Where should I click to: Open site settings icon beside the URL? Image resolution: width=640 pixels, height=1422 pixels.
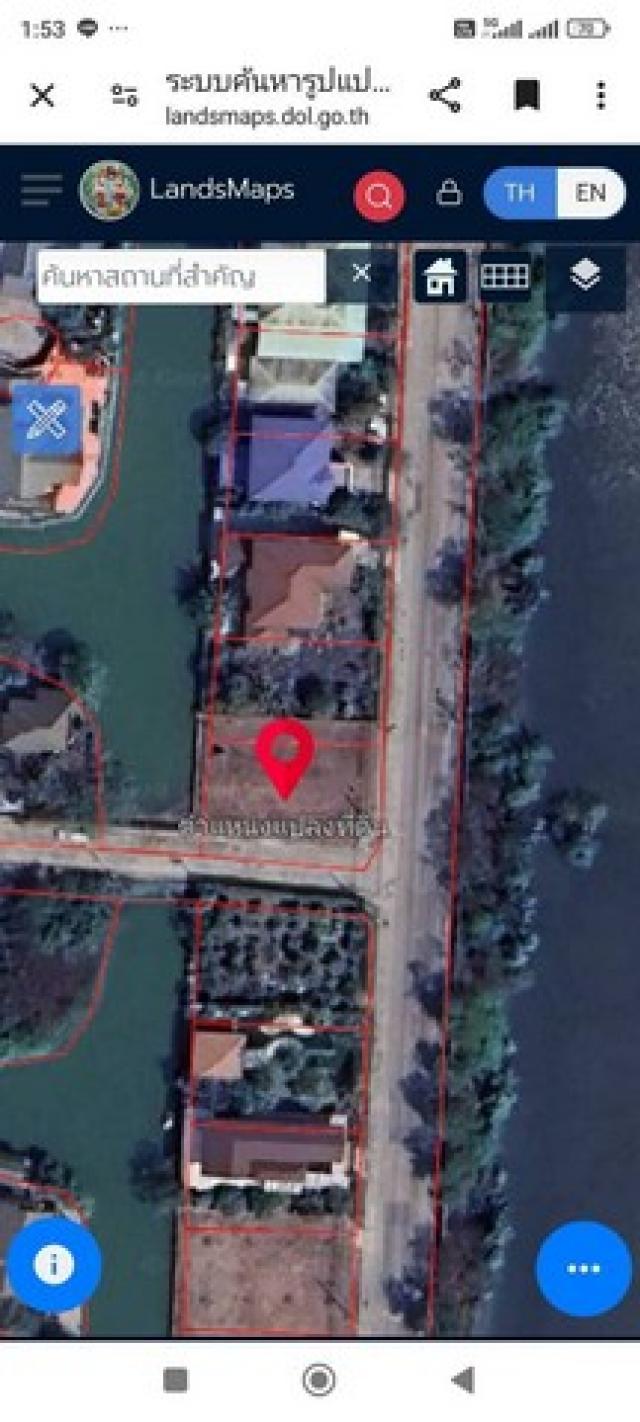(124, 96)
